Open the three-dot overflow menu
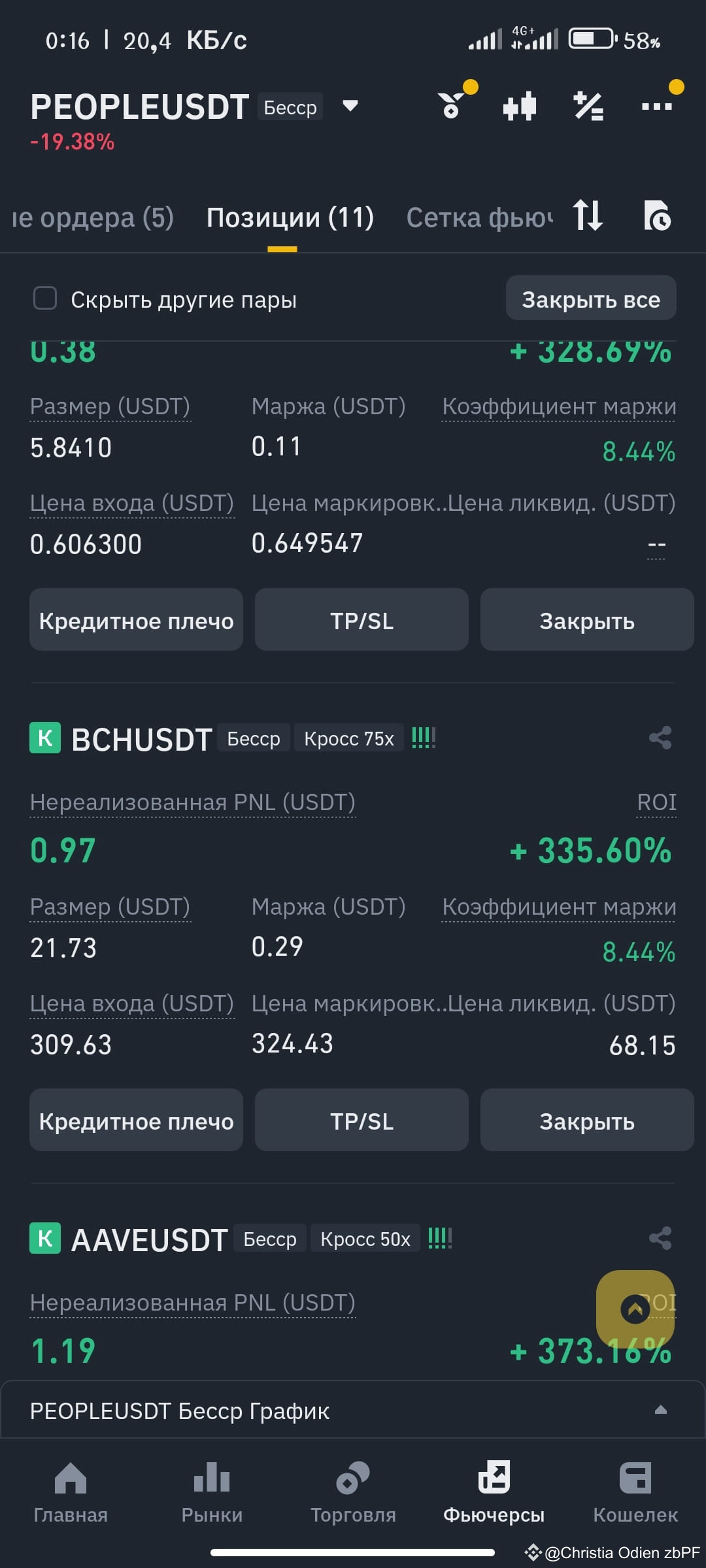 click(x=657, y=106)
